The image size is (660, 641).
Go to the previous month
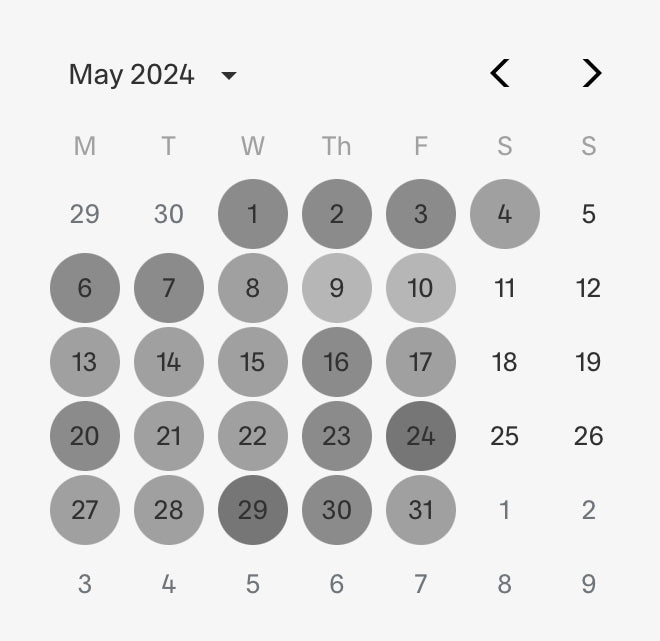coord(500,73)
